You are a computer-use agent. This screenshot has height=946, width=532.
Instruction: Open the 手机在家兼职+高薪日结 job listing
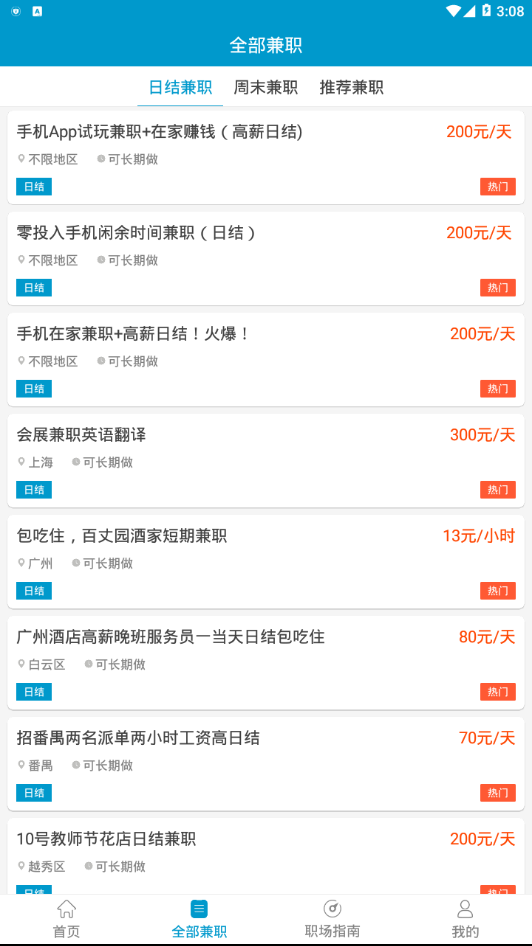tap(266, 360)
